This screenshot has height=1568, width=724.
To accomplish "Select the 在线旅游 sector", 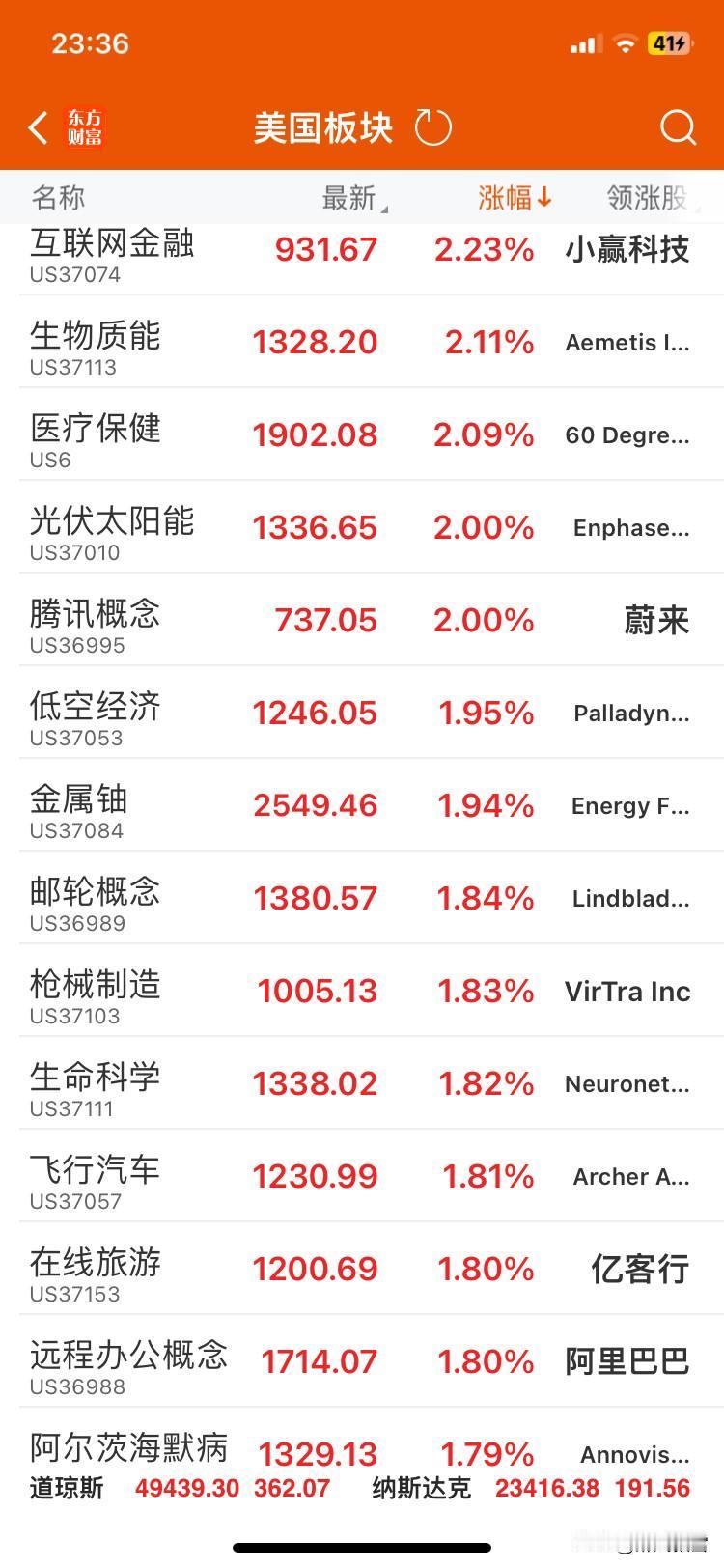I will coord(362,1269).
